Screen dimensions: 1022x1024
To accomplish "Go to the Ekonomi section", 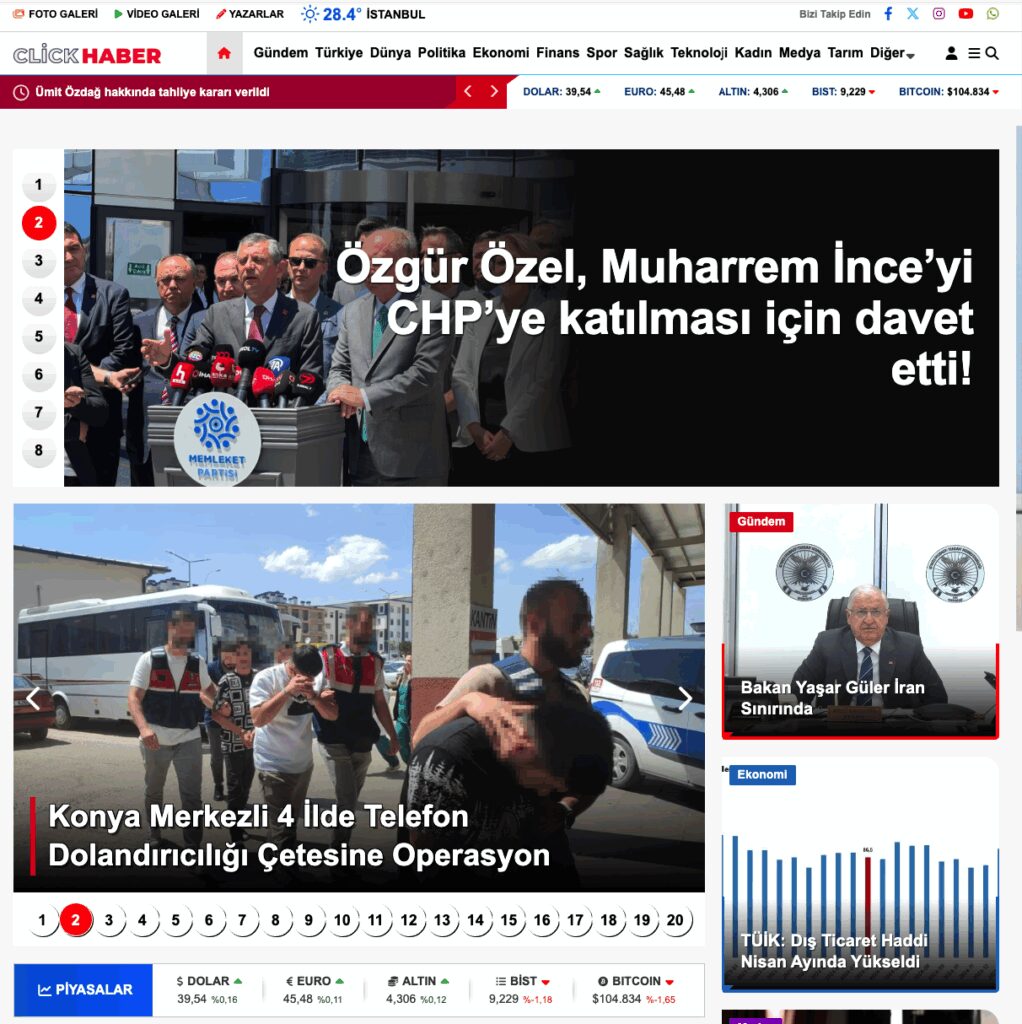I will (500, 53).
